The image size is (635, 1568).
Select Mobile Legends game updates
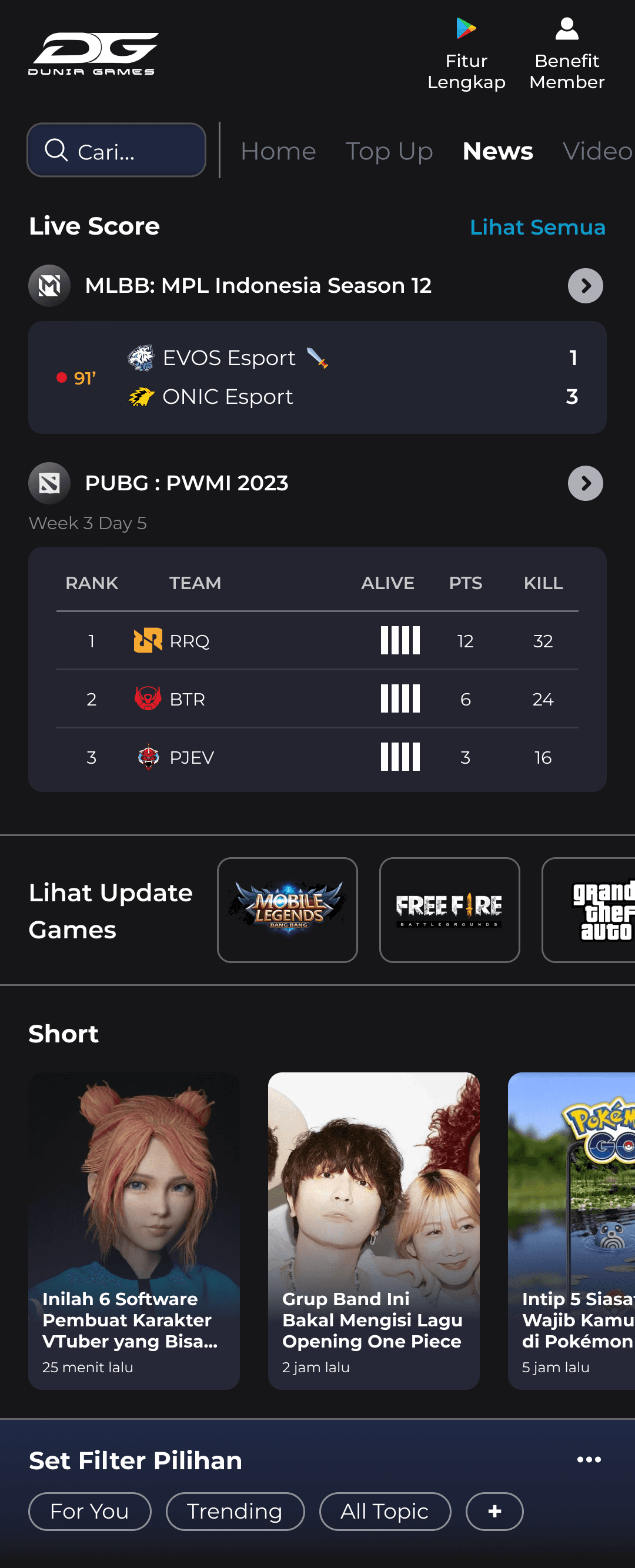point(288,910)
